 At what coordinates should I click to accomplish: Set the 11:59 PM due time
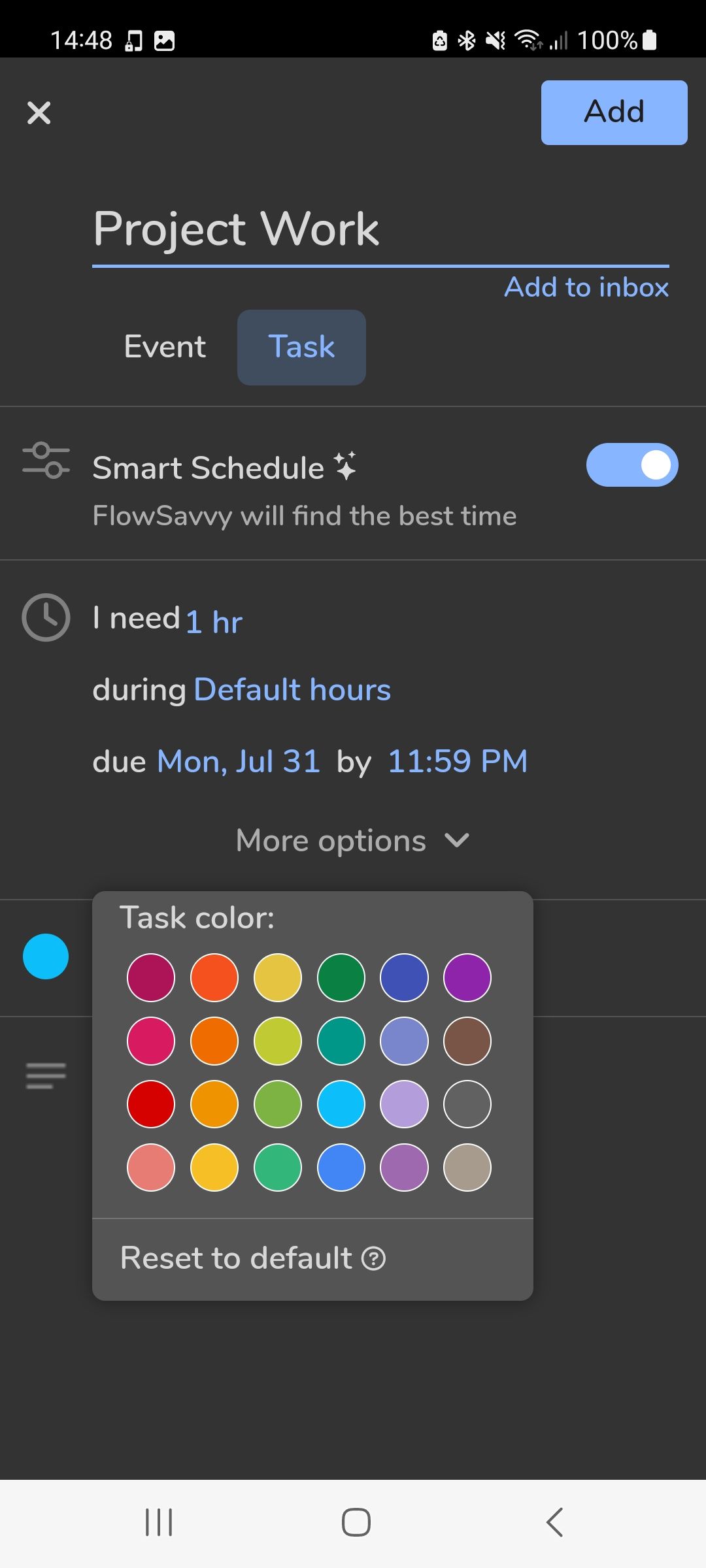(x=458, y=762)
